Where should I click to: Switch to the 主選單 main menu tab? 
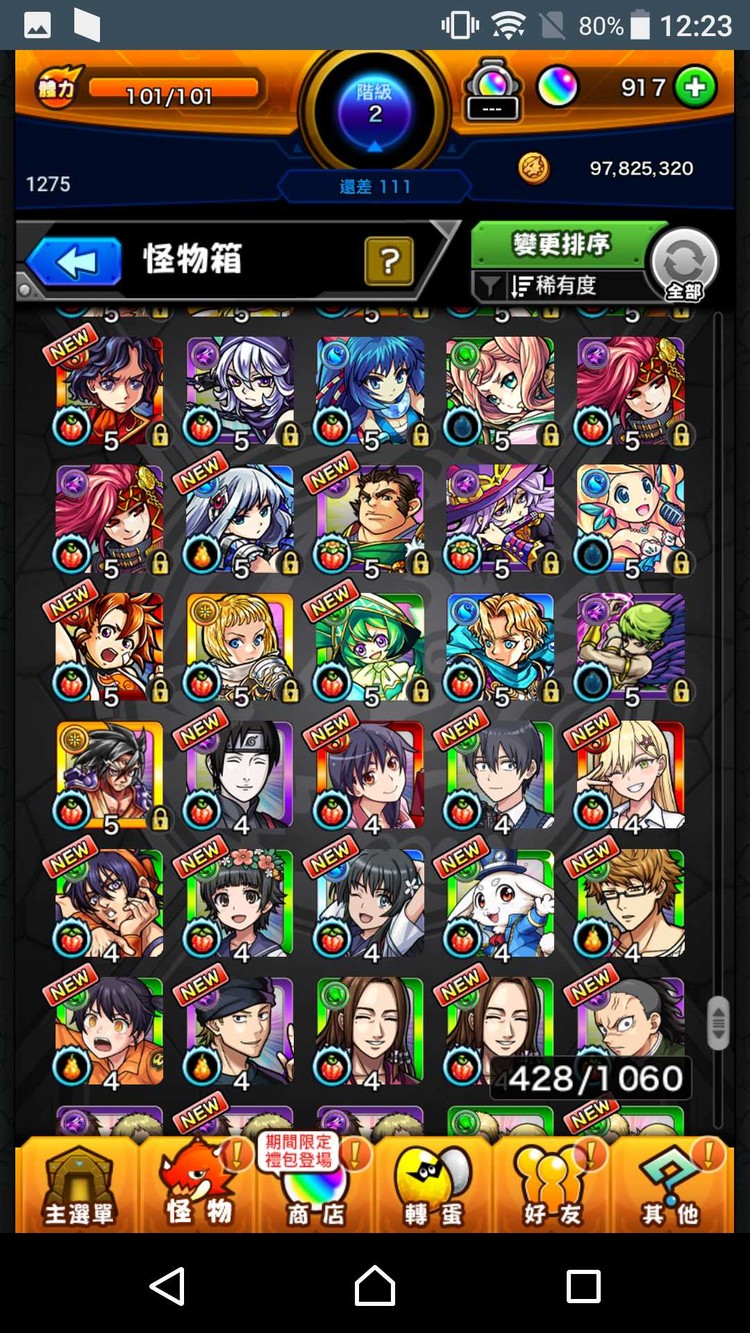[x=78, y=1185]
